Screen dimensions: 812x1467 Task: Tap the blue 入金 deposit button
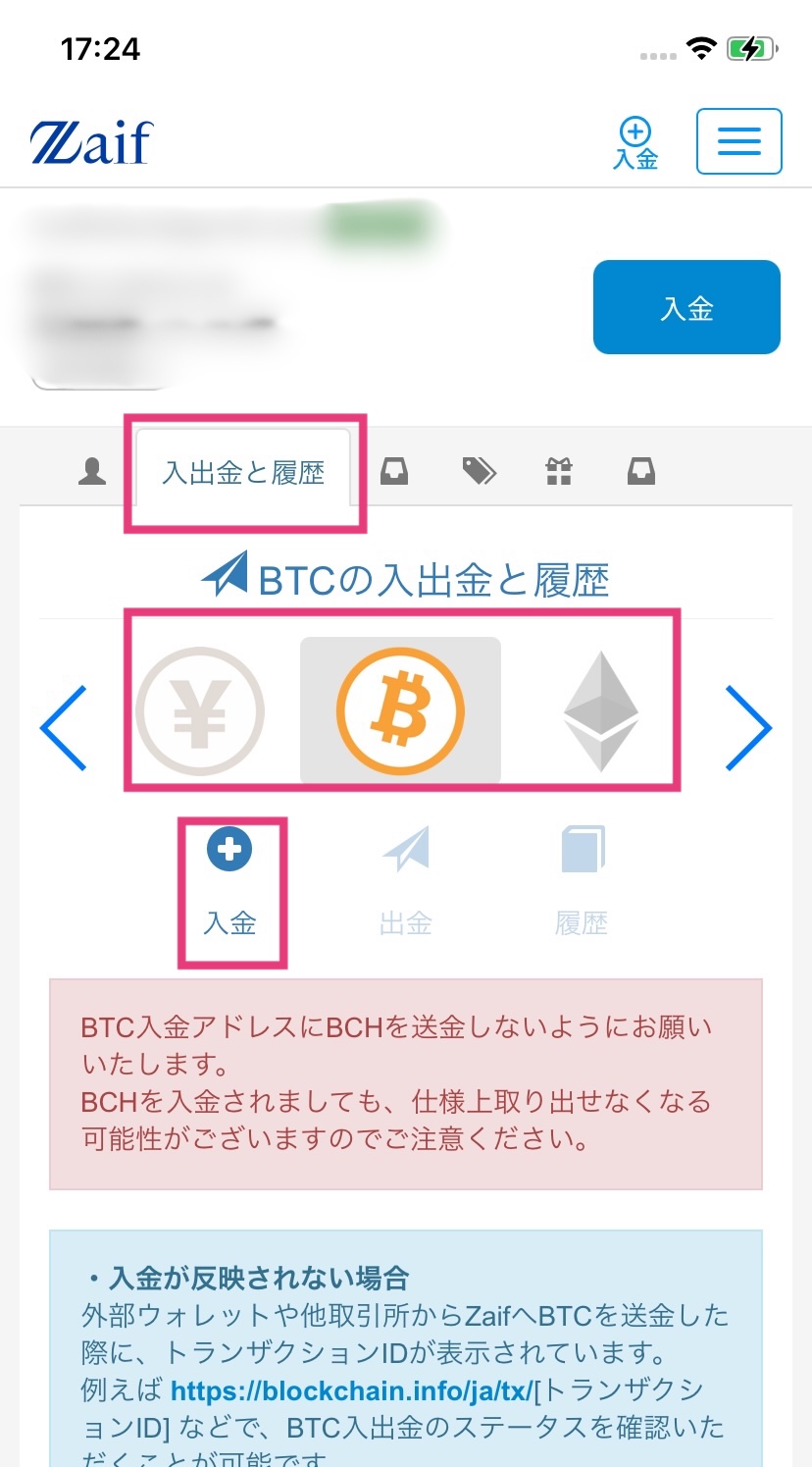[x=686, y=307]
